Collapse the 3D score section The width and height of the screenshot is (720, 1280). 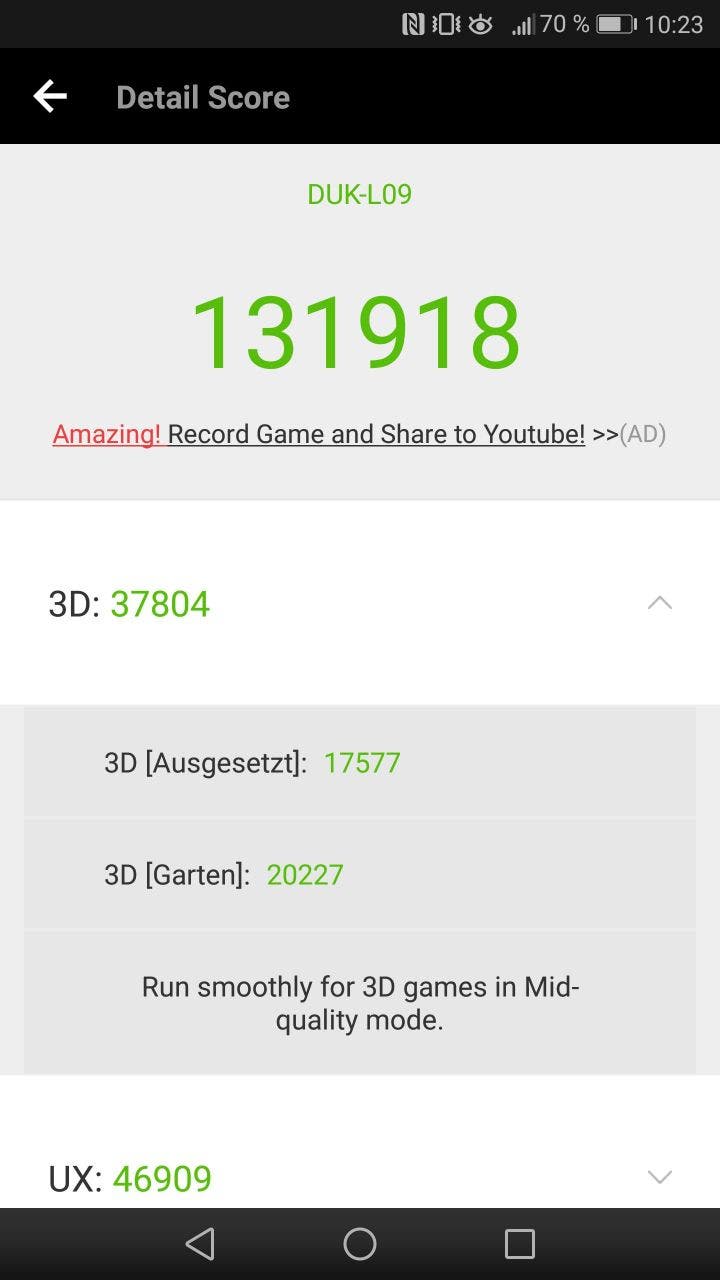pyautogui.click(x=659, y=603)
